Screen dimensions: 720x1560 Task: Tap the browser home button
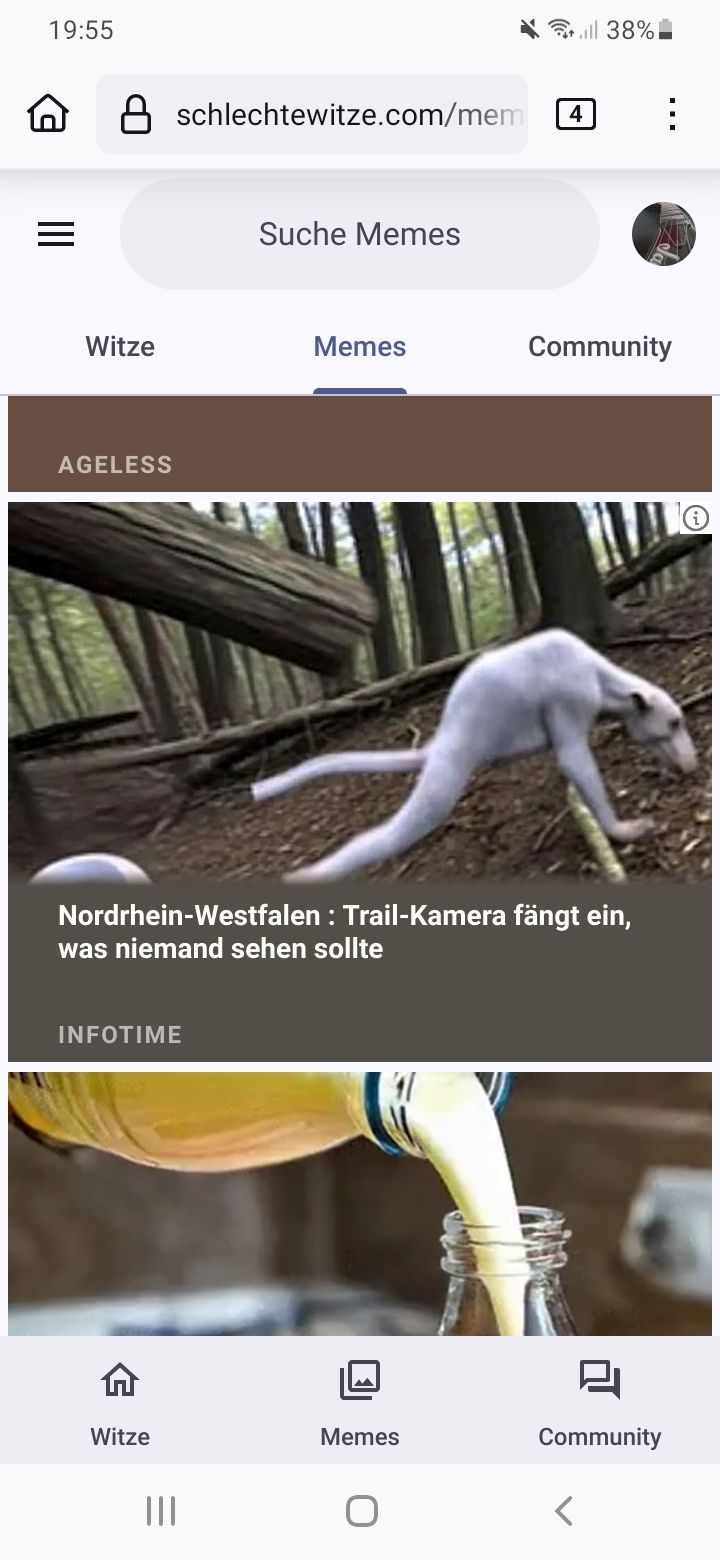(x=48, y=114)
